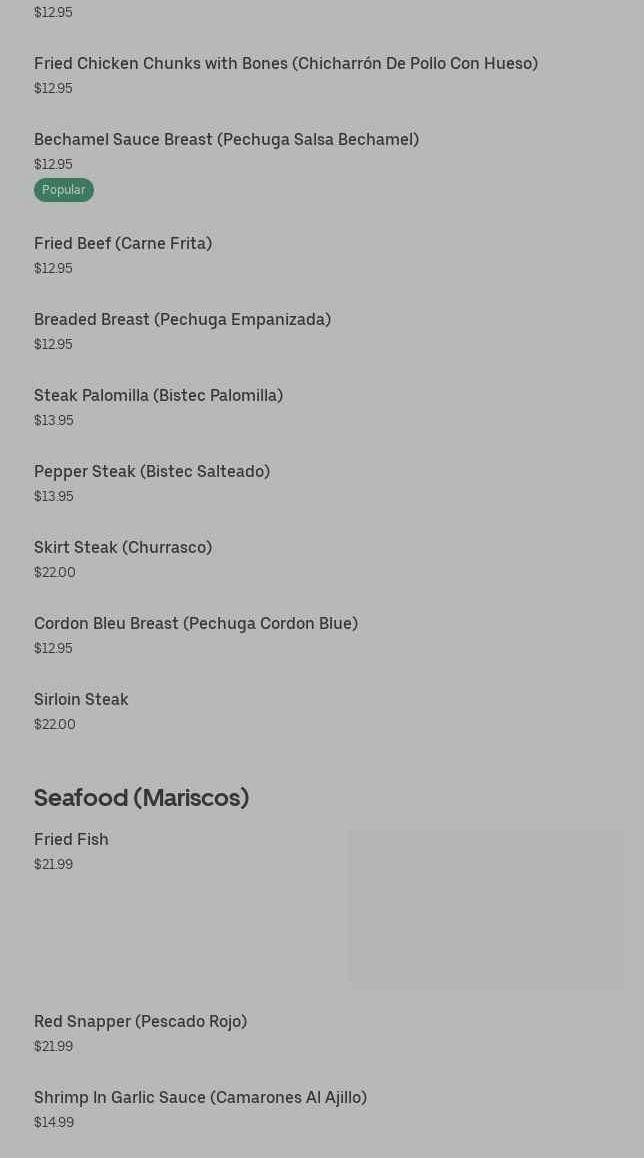The height and width of the screenshot is (1158, 644).
Task: Pick Cordon Bleu Breast item
Action: [x=196, y=624]
